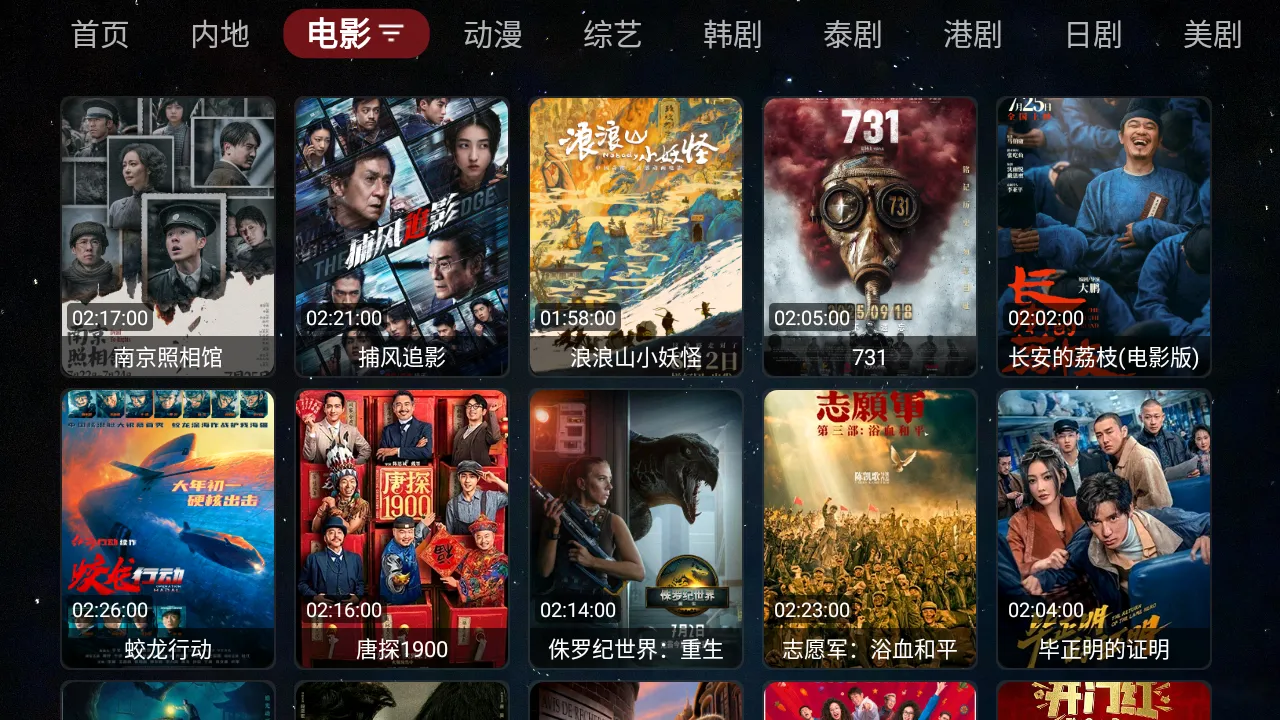1280x720 pixels.
Task: Open the movie 侏罗纪世界：重生
Action: [636, 528]
